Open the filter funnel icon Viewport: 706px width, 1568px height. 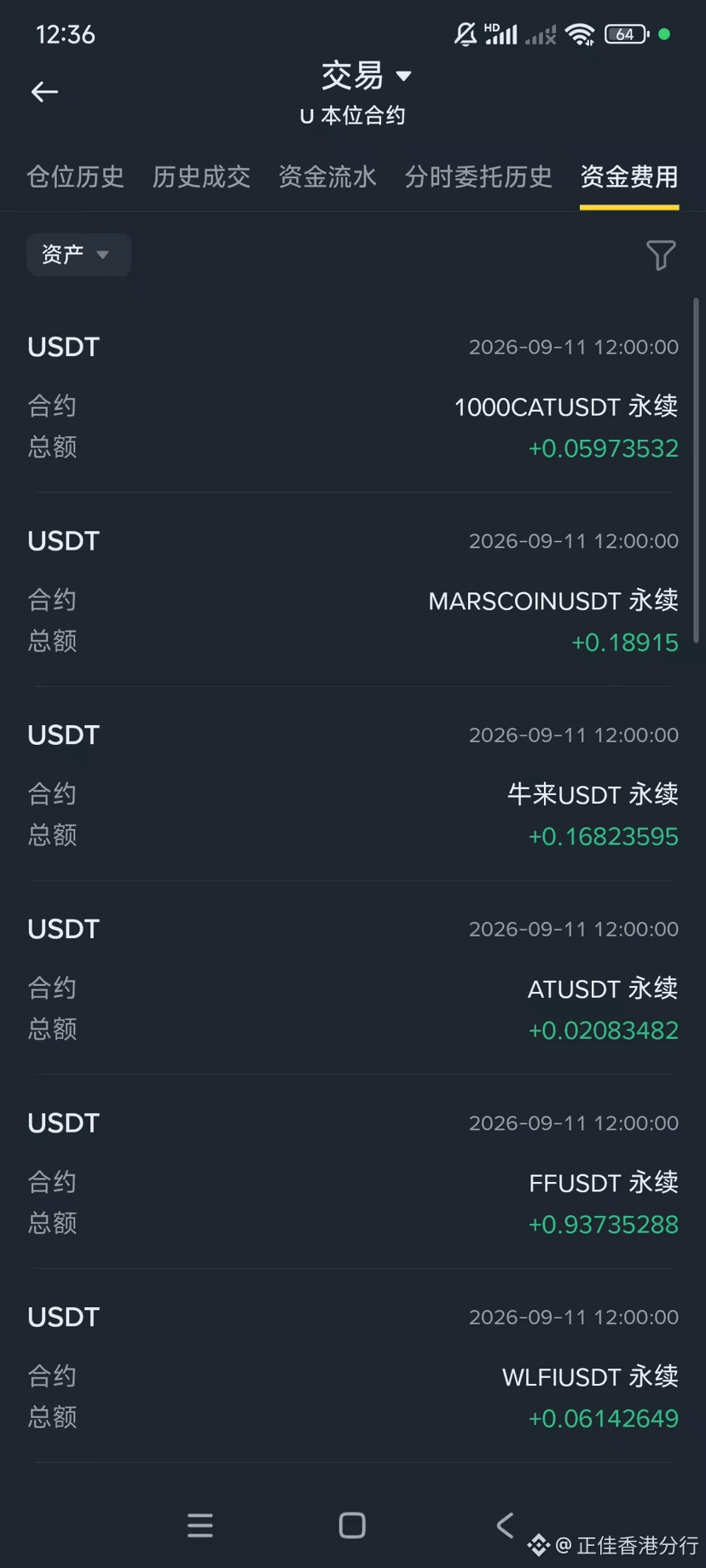click(661, 255)
